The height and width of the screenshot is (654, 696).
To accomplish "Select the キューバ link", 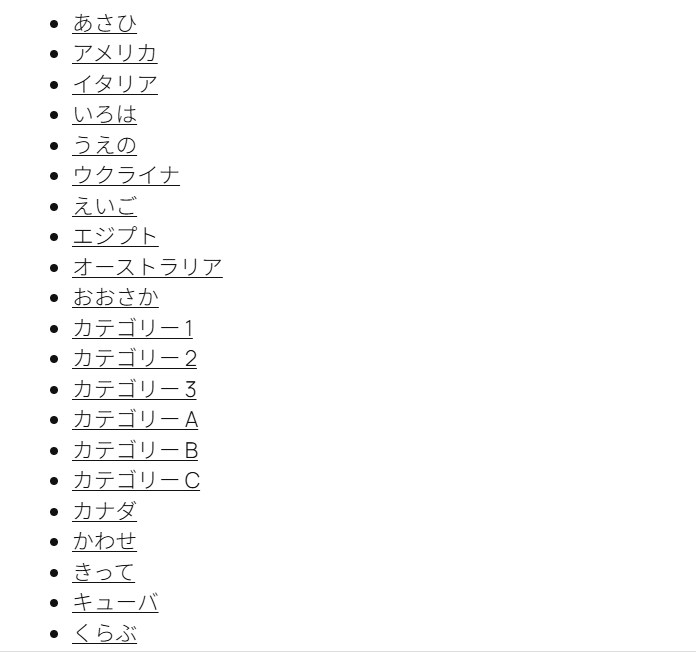I will pos(115,603).
